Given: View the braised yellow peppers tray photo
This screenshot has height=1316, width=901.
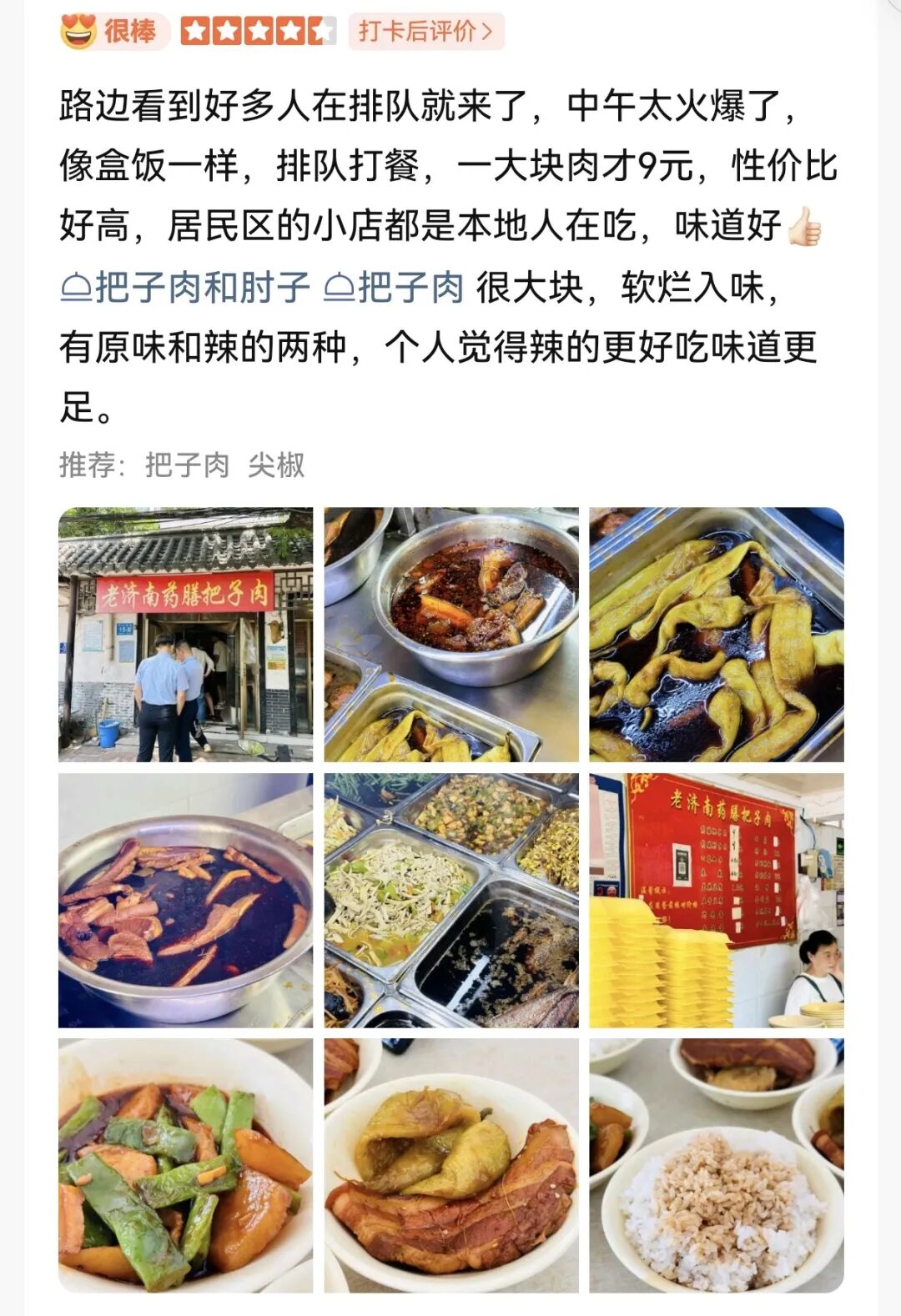Looking at the screenshot, I should coord(717,635).
